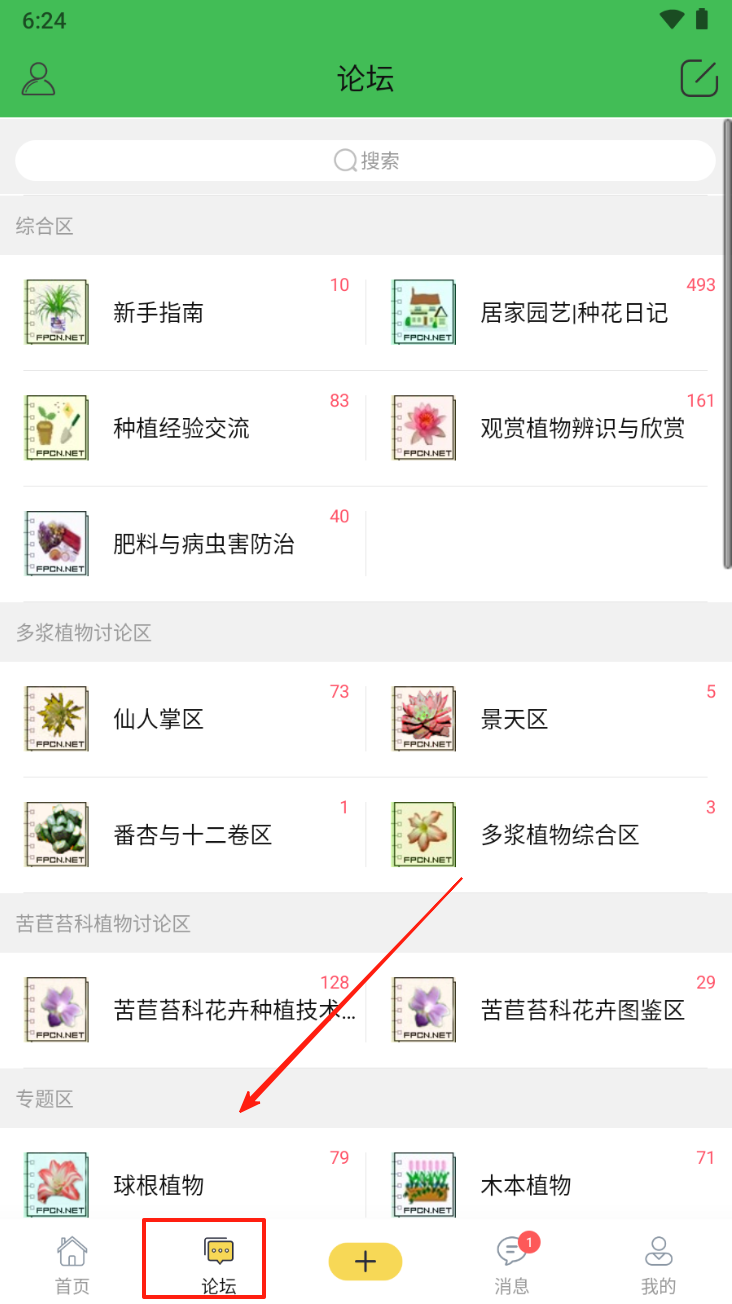
Task: Switch to the 首页 tab
Action: 72,1264
